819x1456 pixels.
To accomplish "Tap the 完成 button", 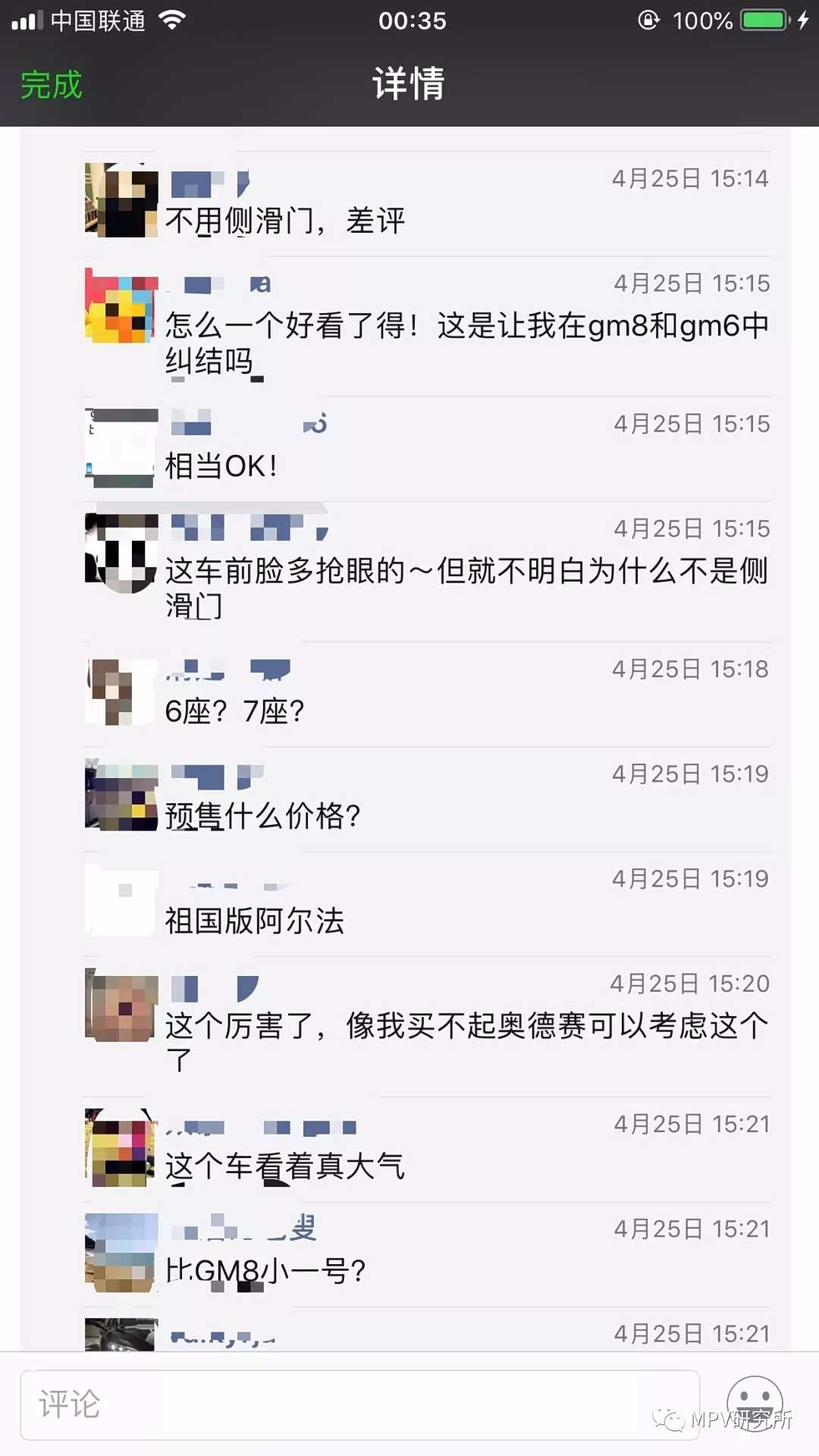I will [51, 84].
